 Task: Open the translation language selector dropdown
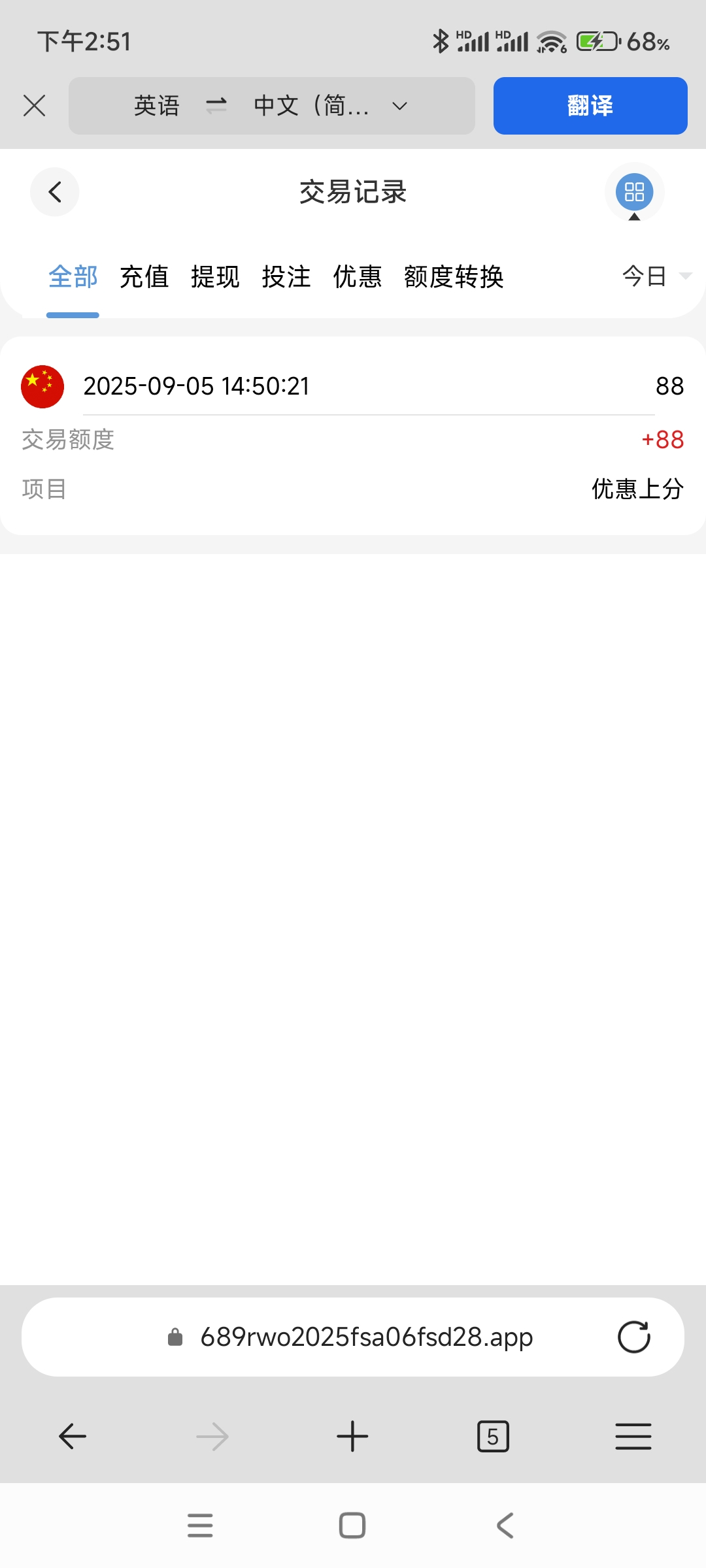point(271,106)
